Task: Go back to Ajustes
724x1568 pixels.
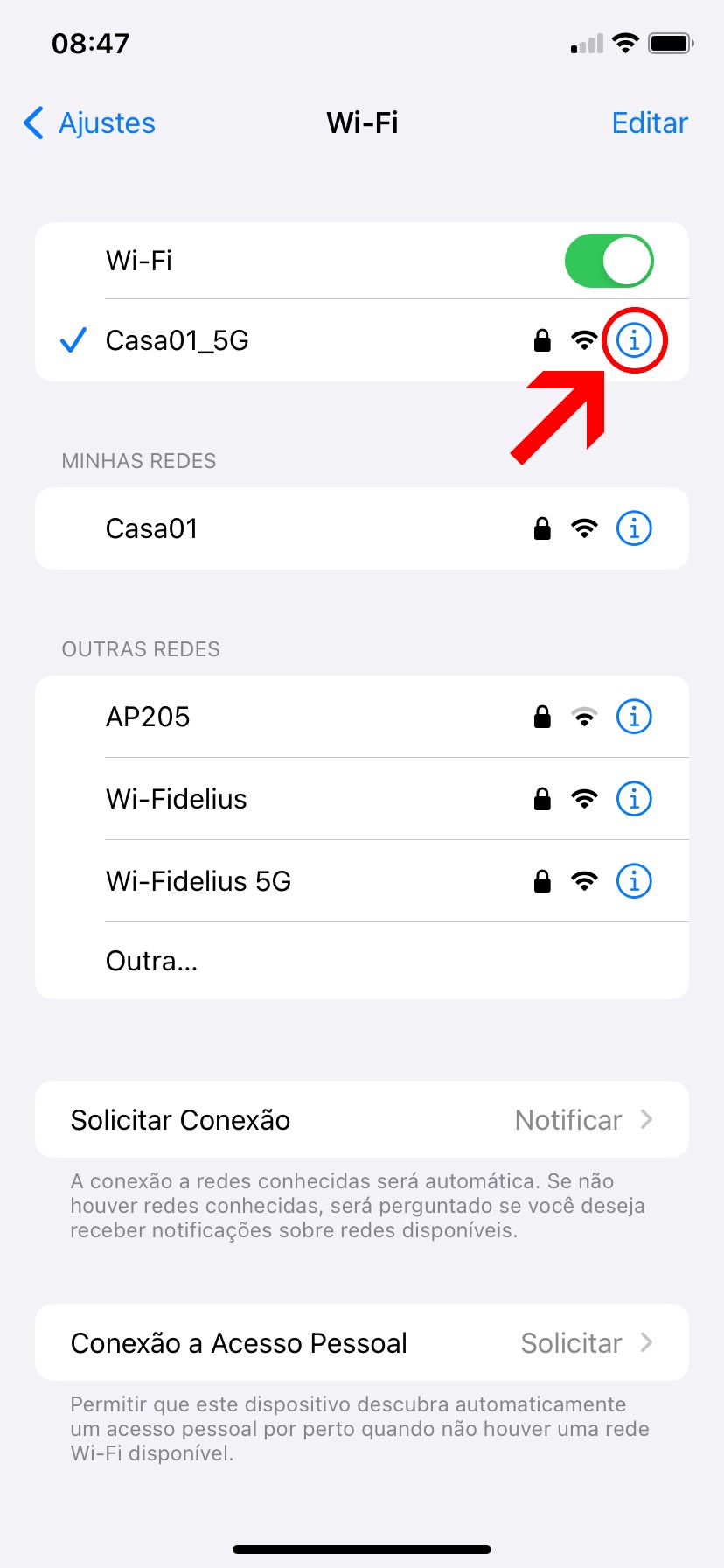Action: [x=89, y=123]
